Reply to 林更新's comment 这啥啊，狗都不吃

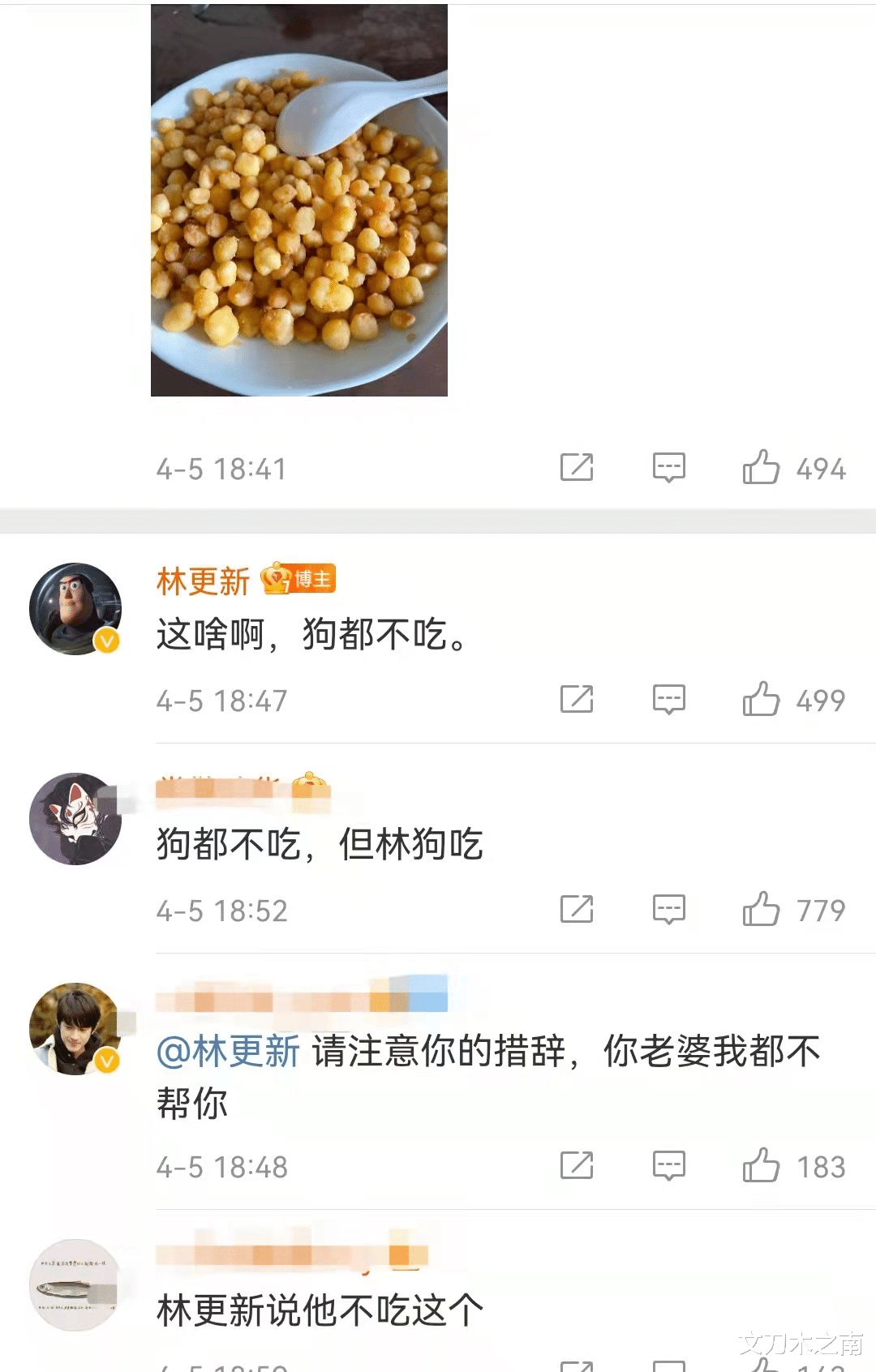(x=669, y=699)
